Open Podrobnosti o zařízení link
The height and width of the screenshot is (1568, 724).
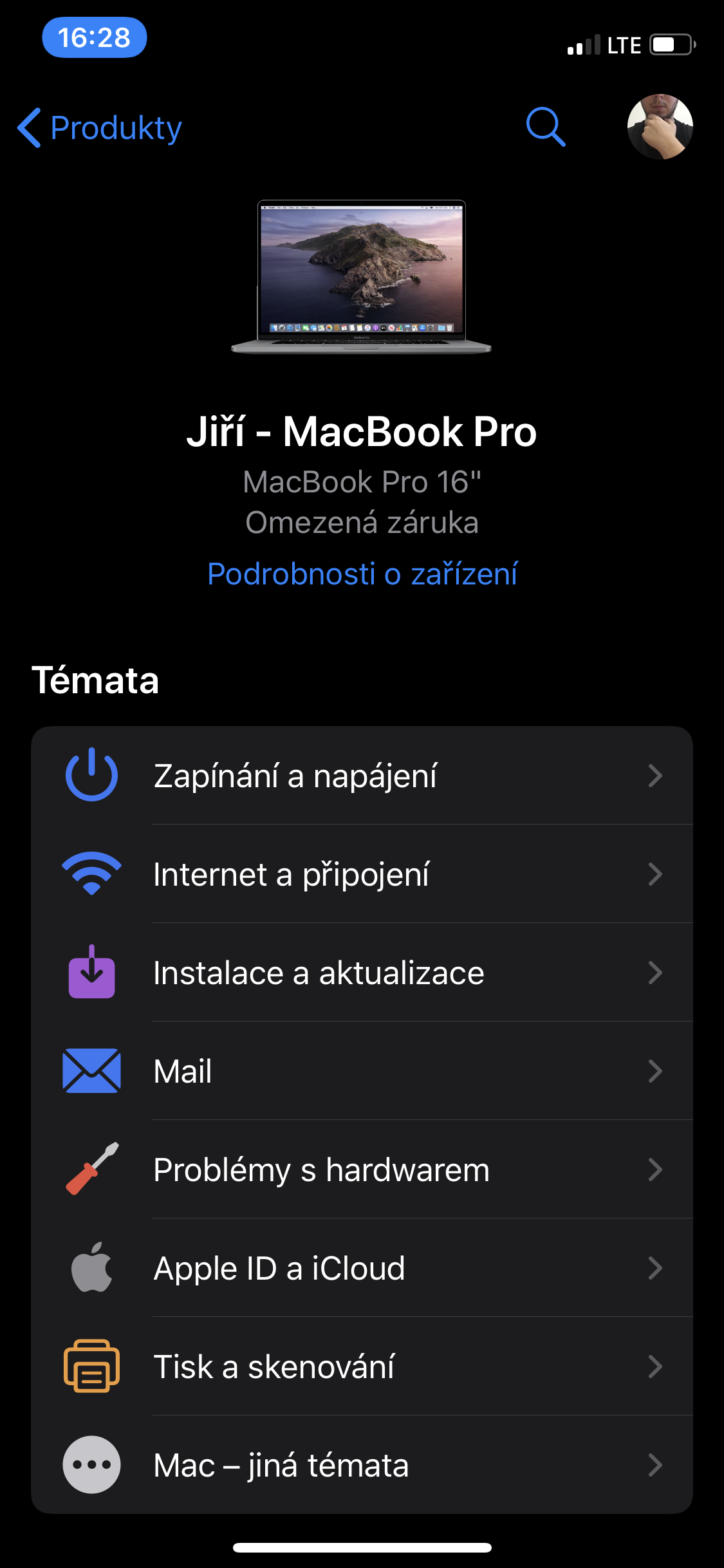[362, 574]
